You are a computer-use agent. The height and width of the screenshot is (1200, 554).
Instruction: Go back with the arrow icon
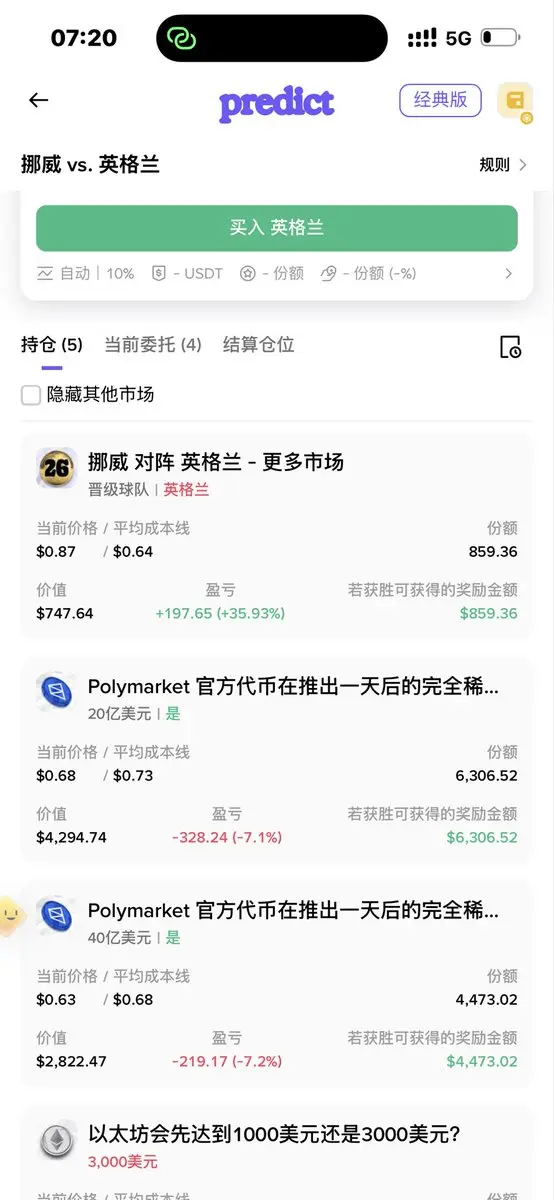39,100
